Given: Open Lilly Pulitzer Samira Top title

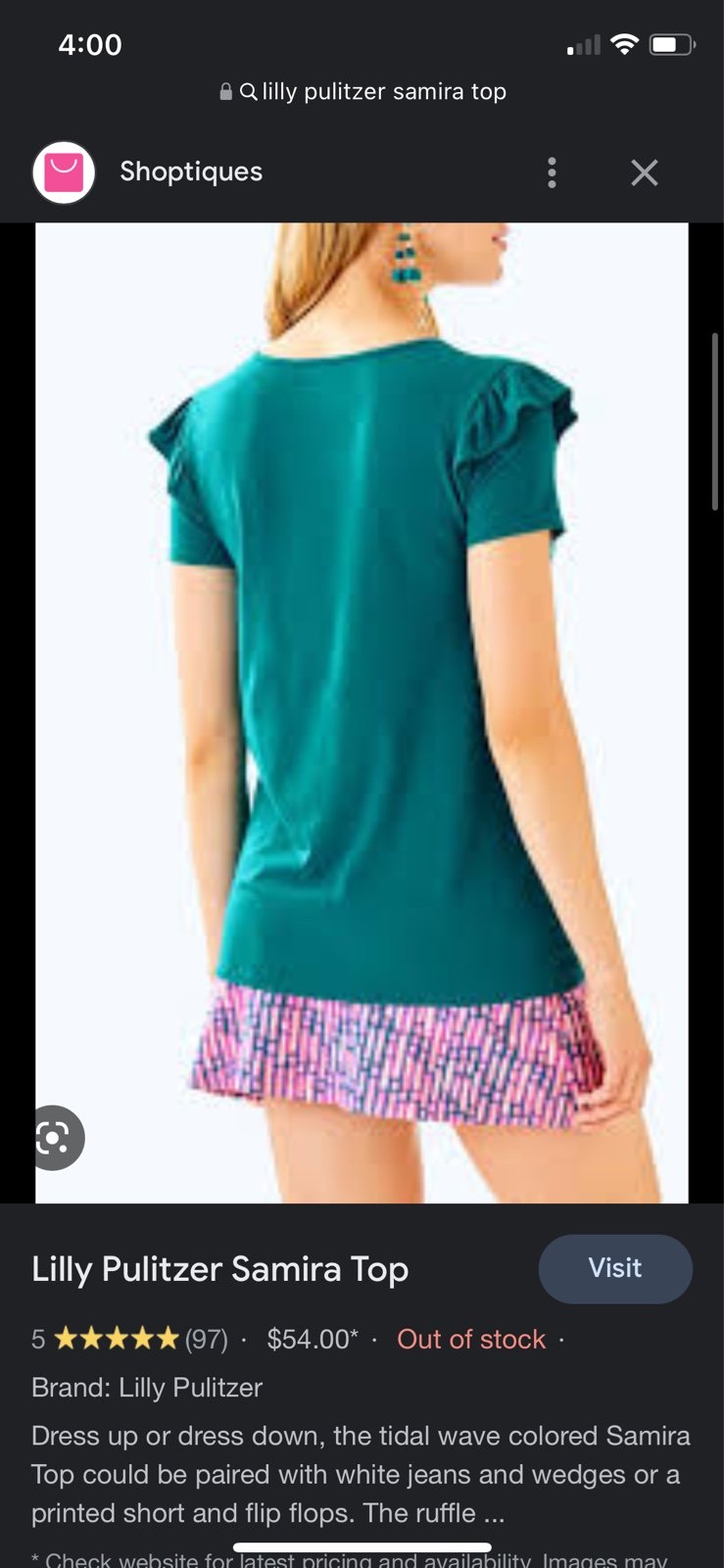Looking at the screenshot, I should (219, 1269).
